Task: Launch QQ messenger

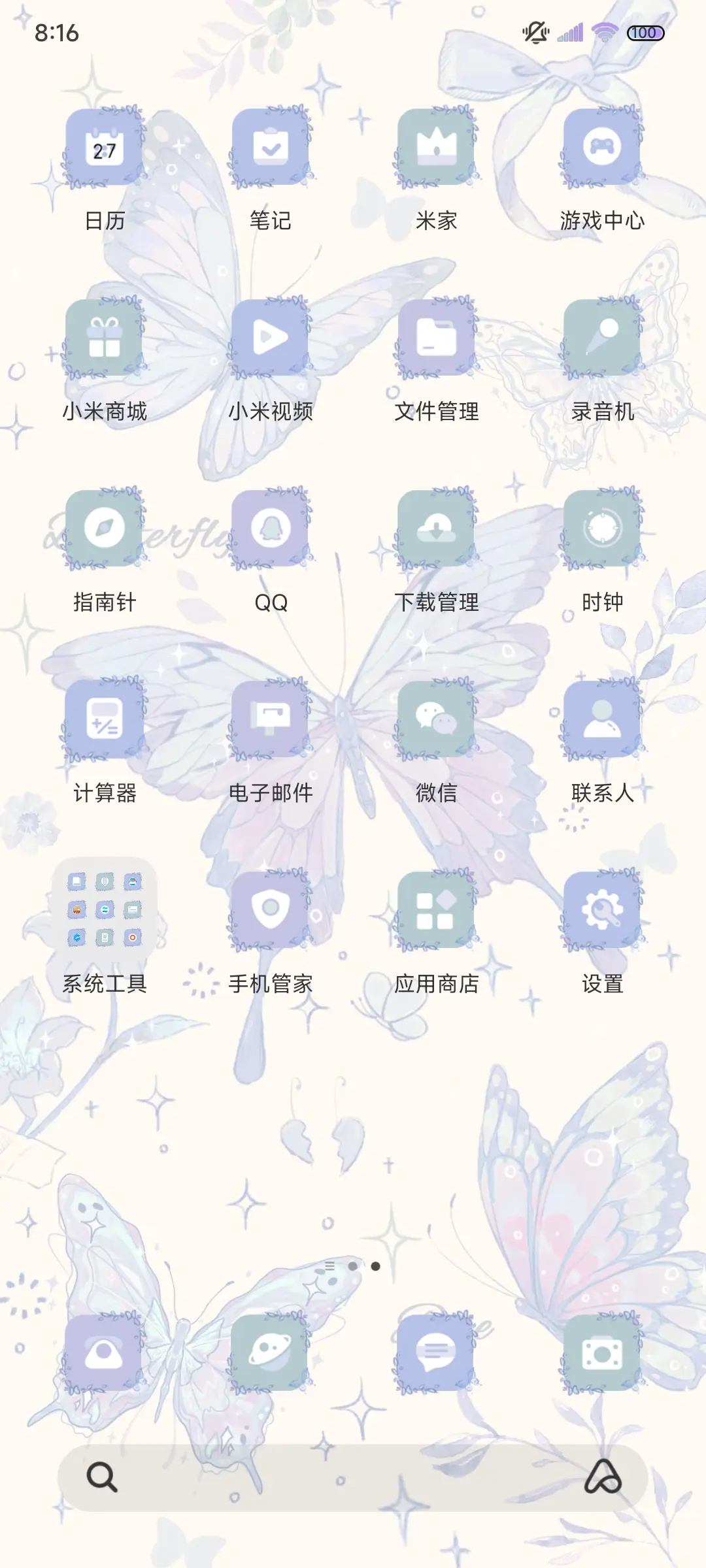Action: [x=270, y=529]
